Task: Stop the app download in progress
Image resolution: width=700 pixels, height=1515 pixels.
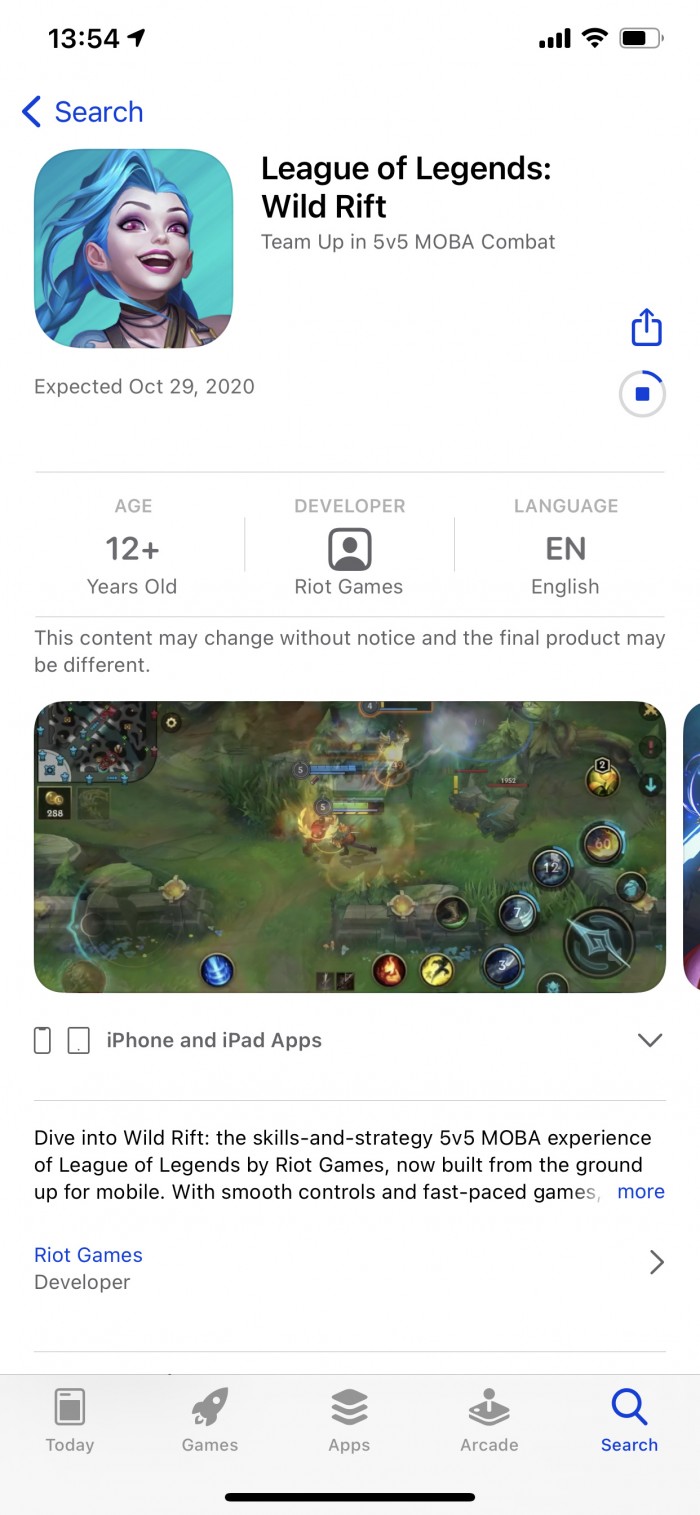Action: click(x=642, y=394)
